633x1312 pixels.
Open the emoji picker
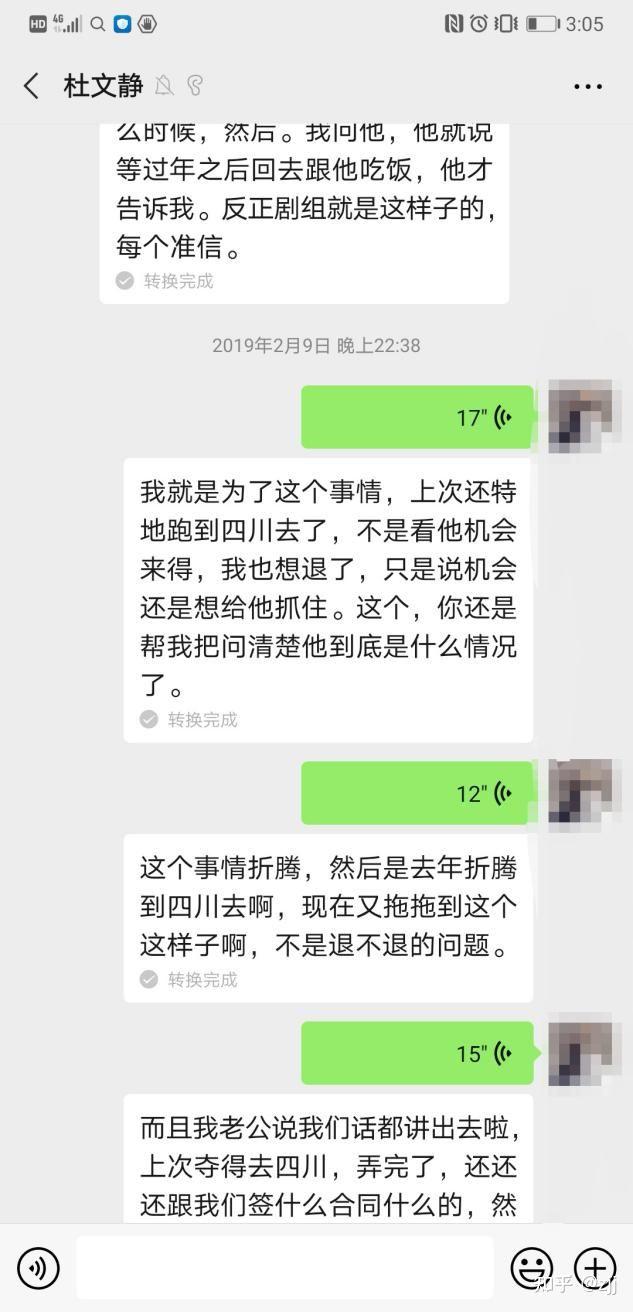coord(531,1268)
